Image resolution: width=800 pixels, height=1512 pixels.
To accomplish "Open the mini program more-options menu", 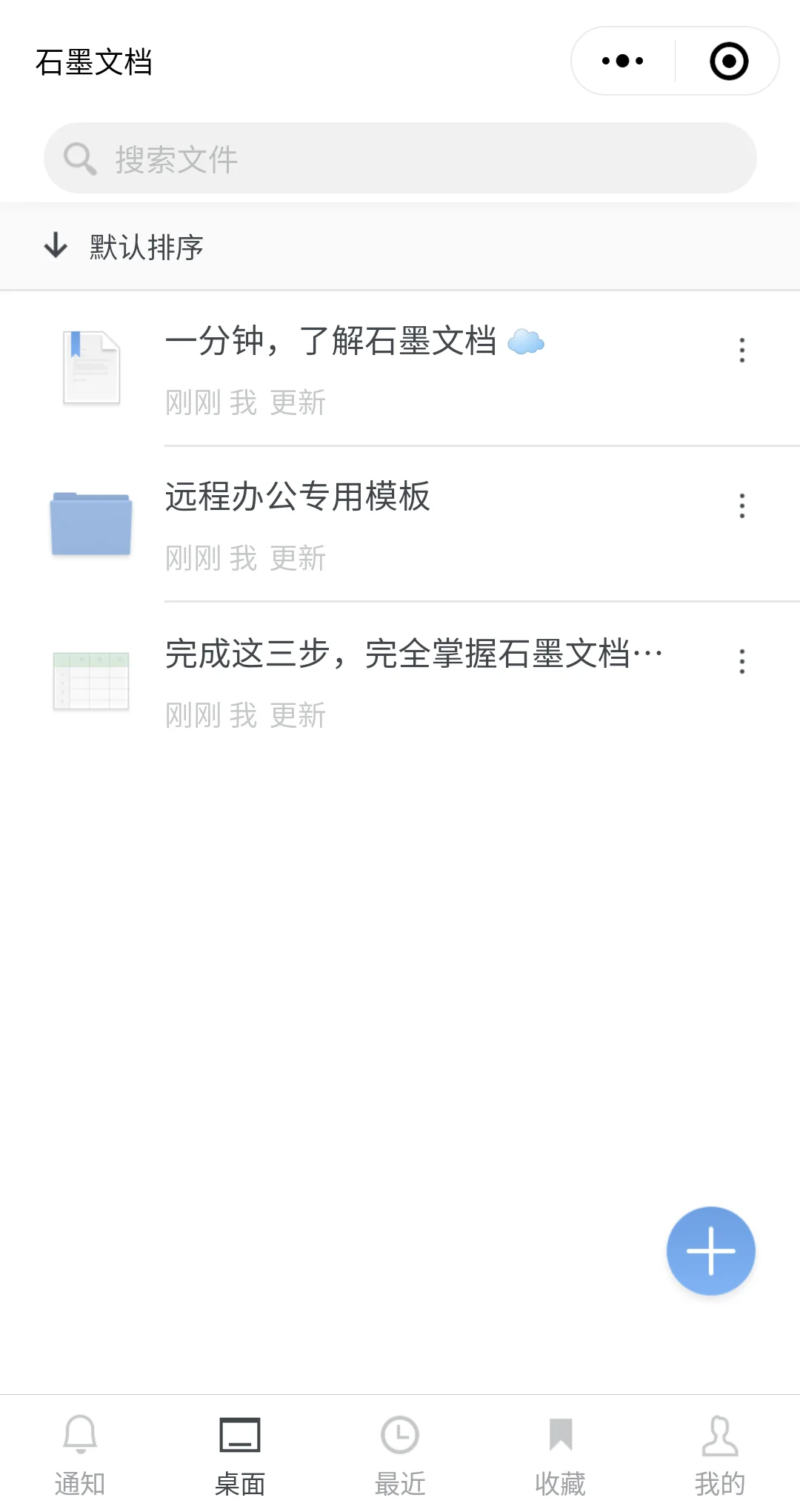I will click(x=622, y=61).
